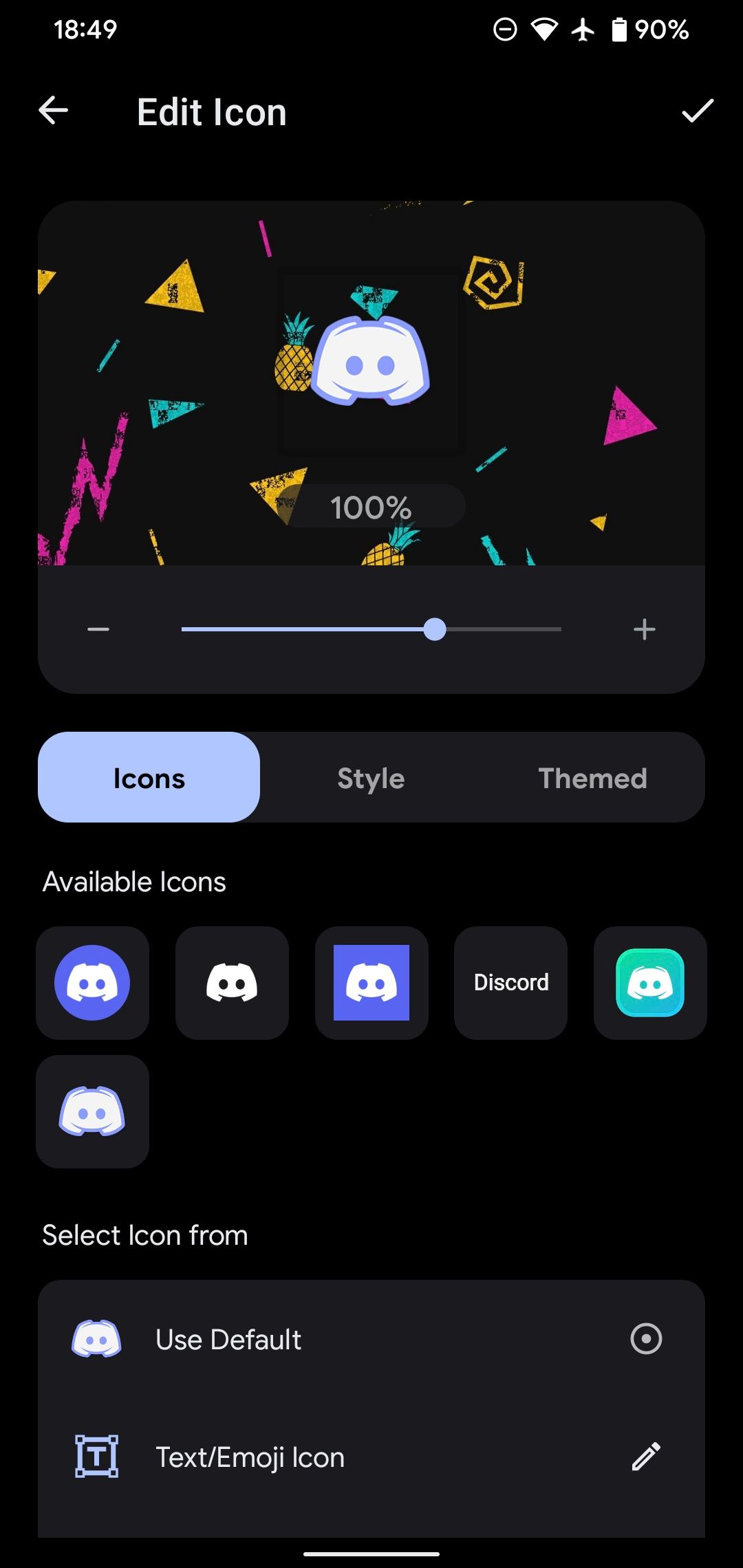Screen dimensions: 743x1568
Task: Select the blue circular Discord icon
Action: [x=93, y=982]
